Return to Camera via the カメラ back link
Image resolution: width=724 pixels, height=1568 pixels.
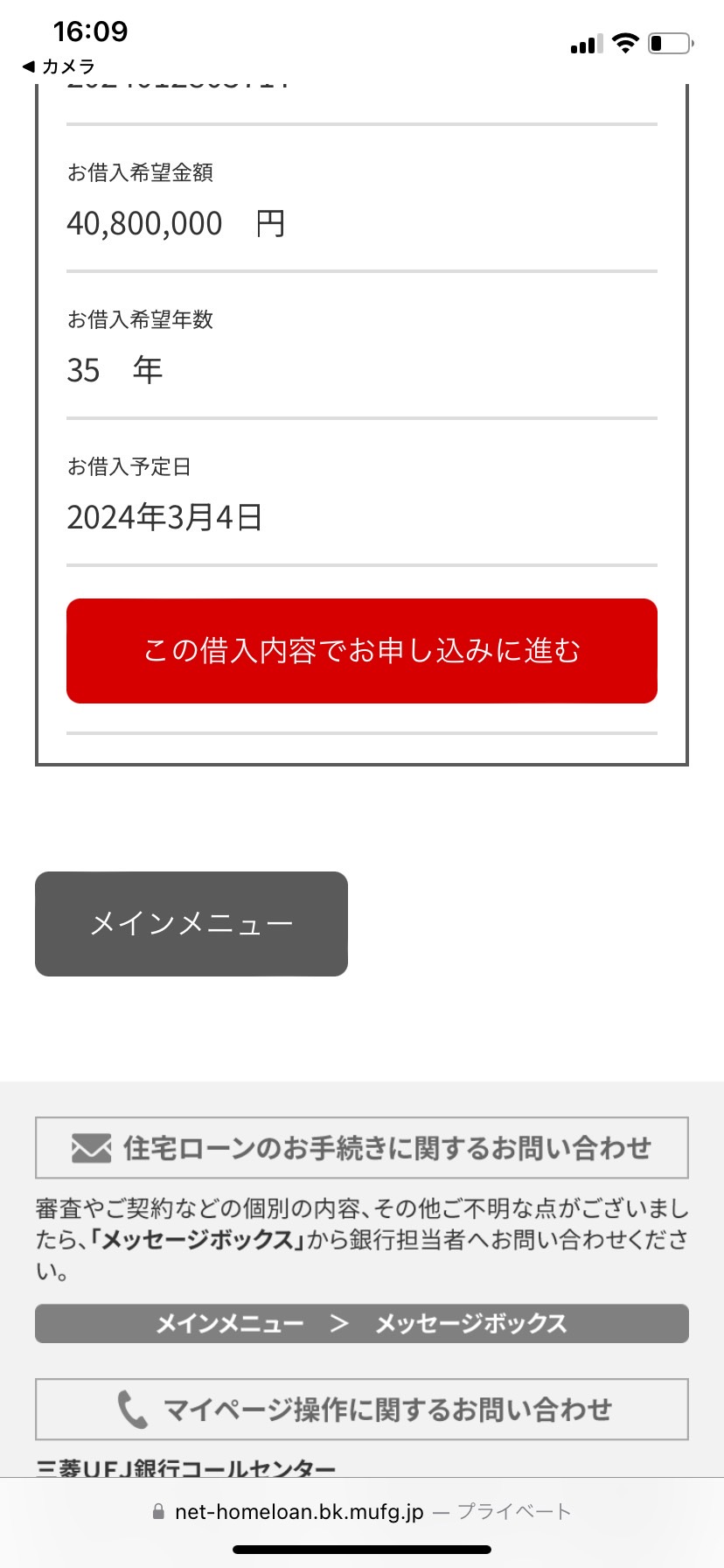[59, 66]
